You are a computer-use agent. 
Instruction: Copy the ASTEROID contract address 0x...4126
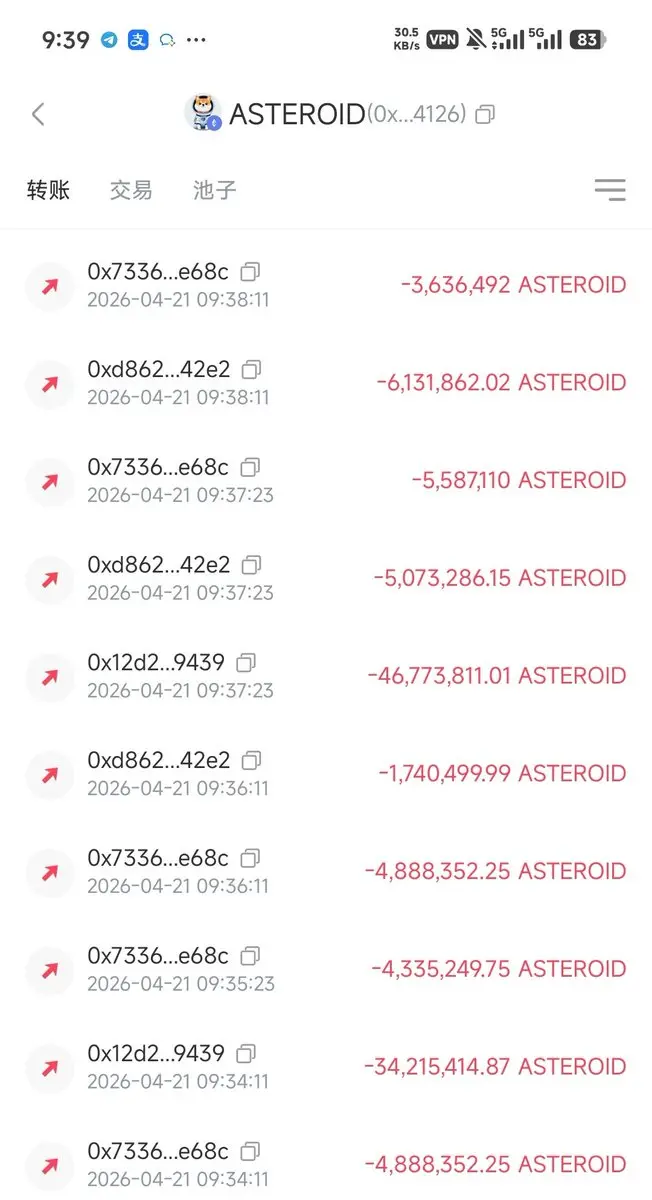(485, 114)
